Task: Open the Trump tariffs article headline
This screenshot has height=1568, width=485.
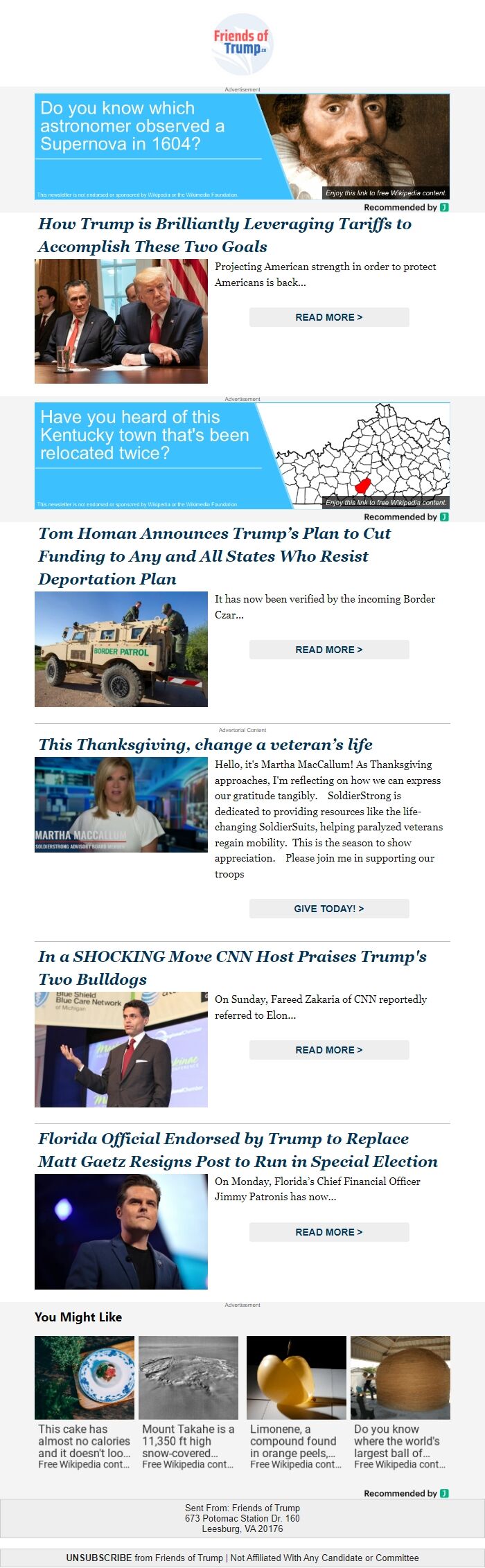Action: pyautogui.click(x=224, y=235)
